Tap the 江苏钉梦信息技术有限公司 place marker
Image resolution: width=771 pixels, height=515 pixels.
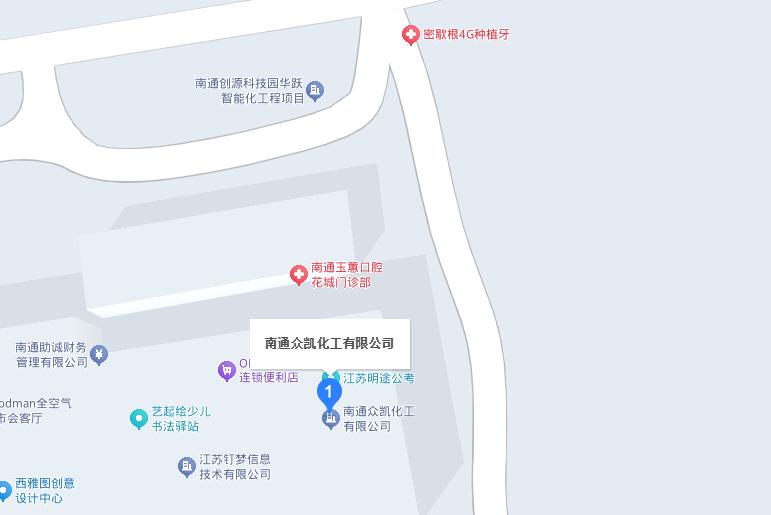pyautogui.click(x=186, y=467)
